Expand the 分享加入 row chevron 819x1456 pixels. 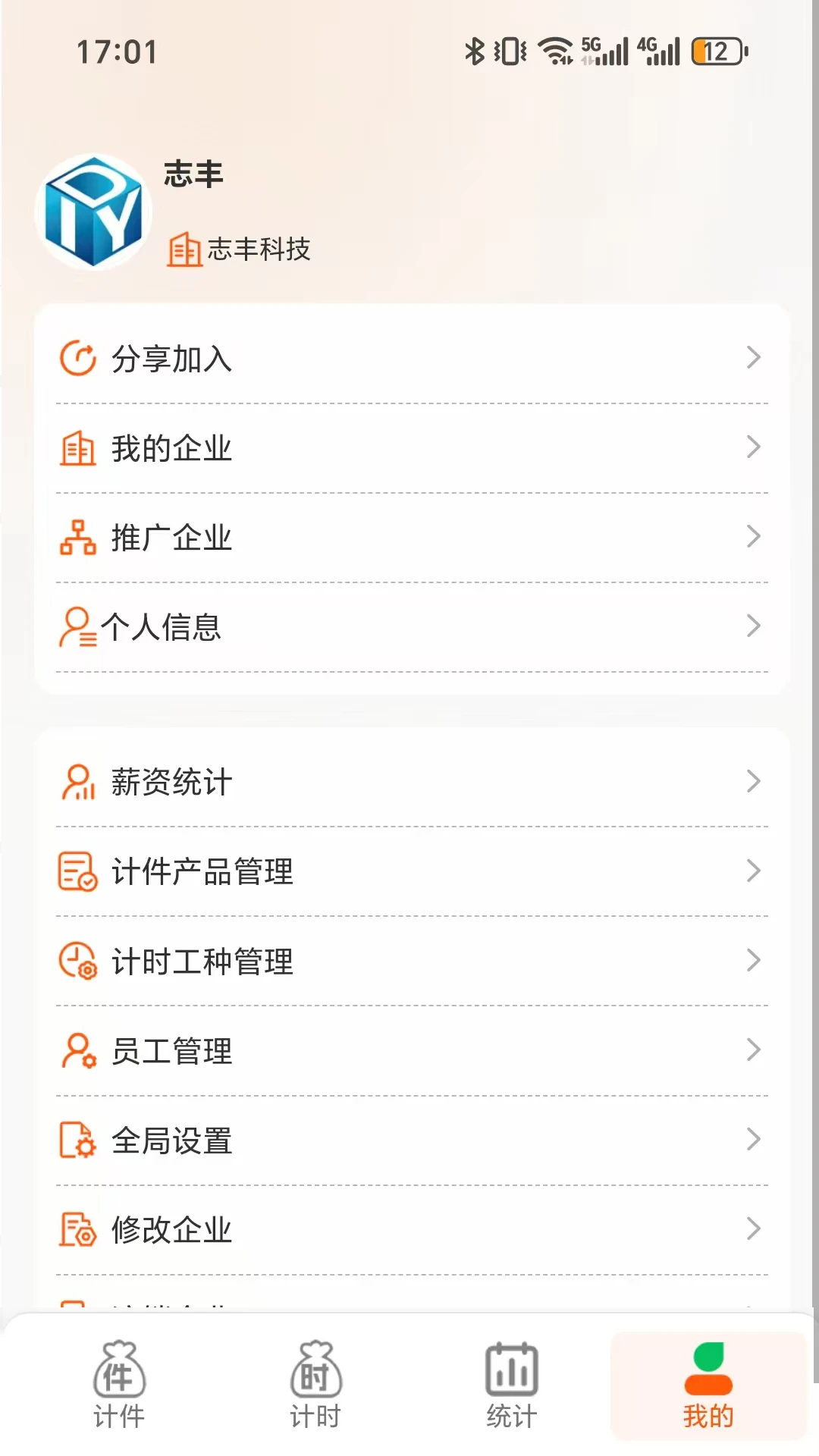(753, 356)
